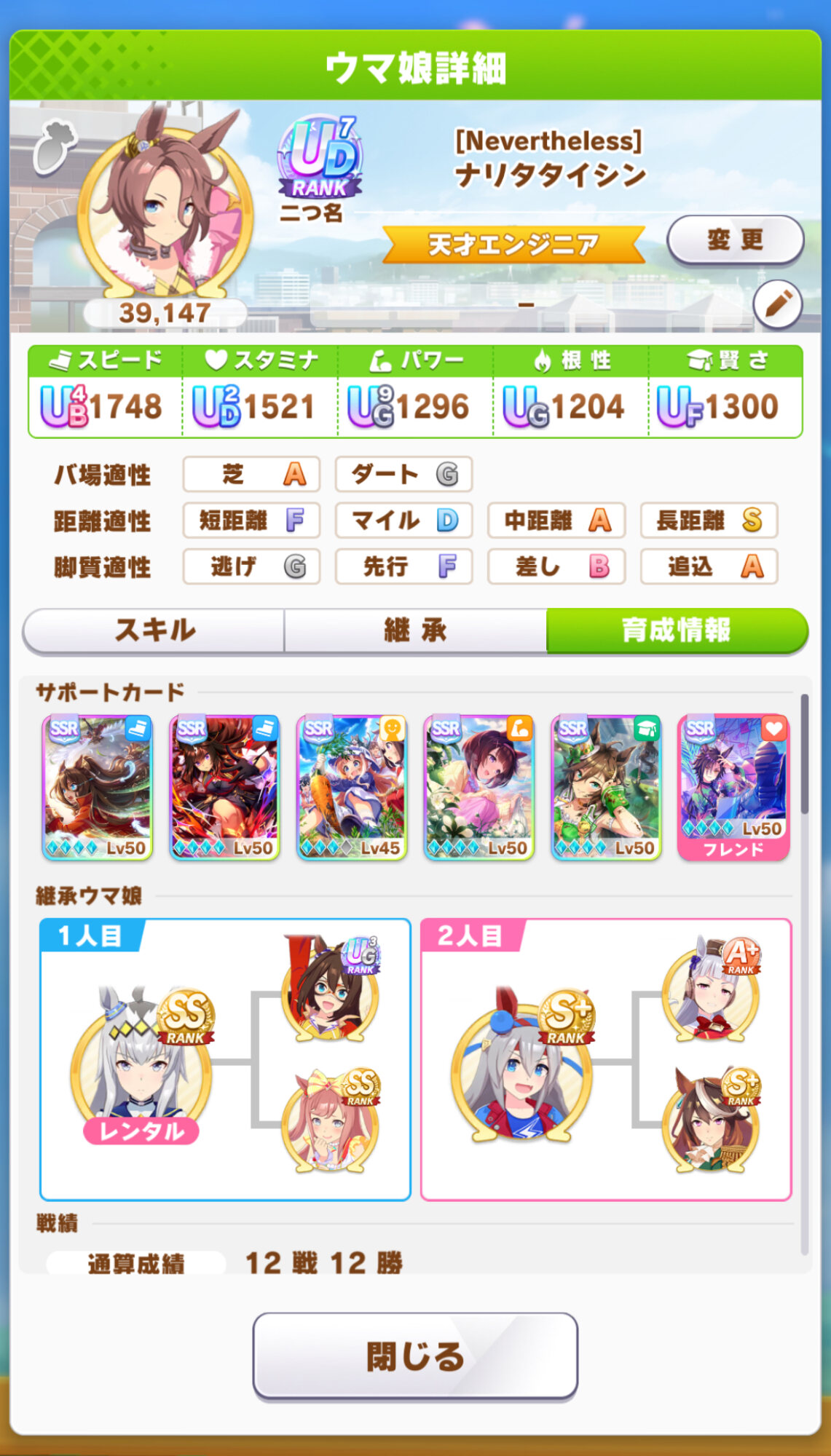
Task: View the フレンド support card
Action: (x=733, y=787)
